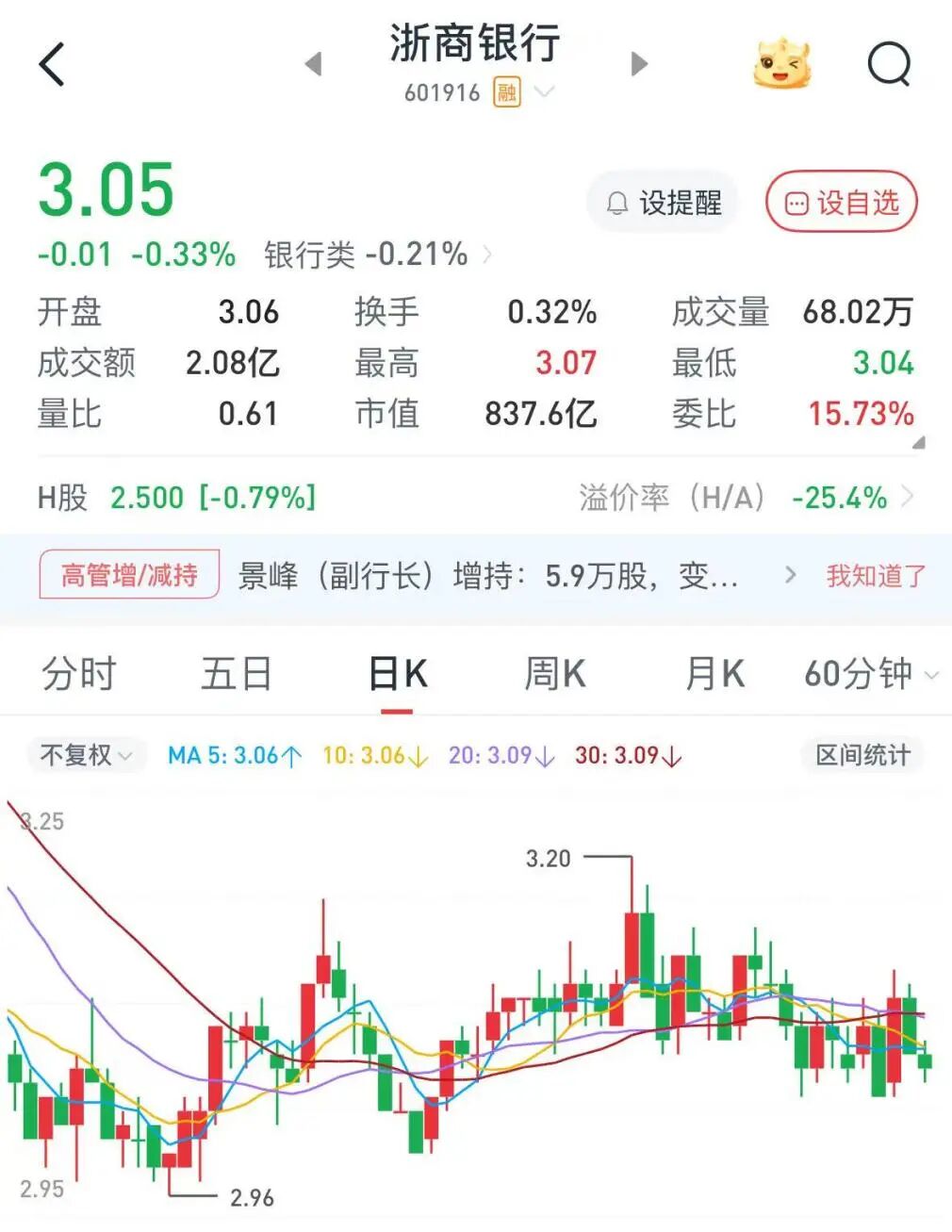Select the 日K chart tab
952x1232 pixels.
pos(398,674)
